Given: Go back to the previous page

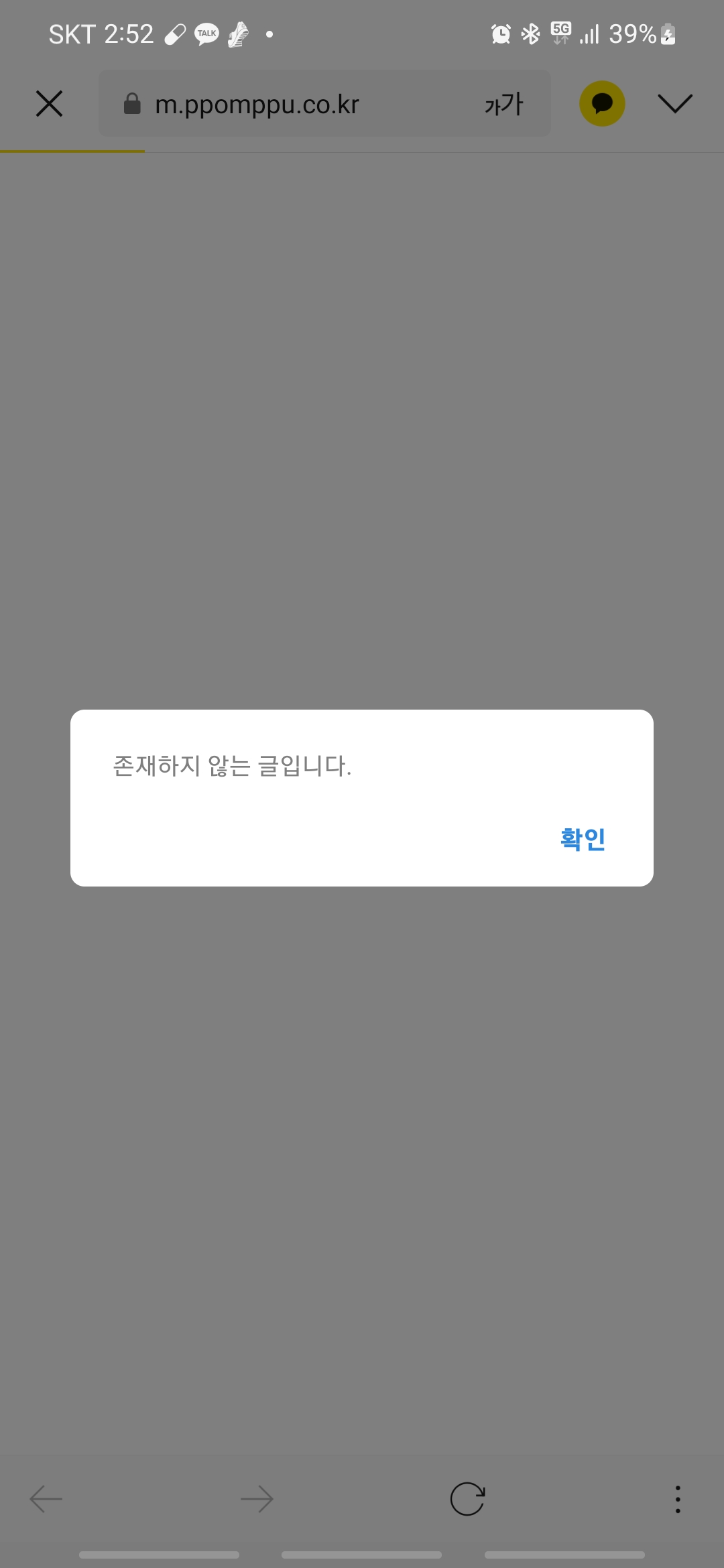Looking at the screenshot, I should pos(46,1499).
